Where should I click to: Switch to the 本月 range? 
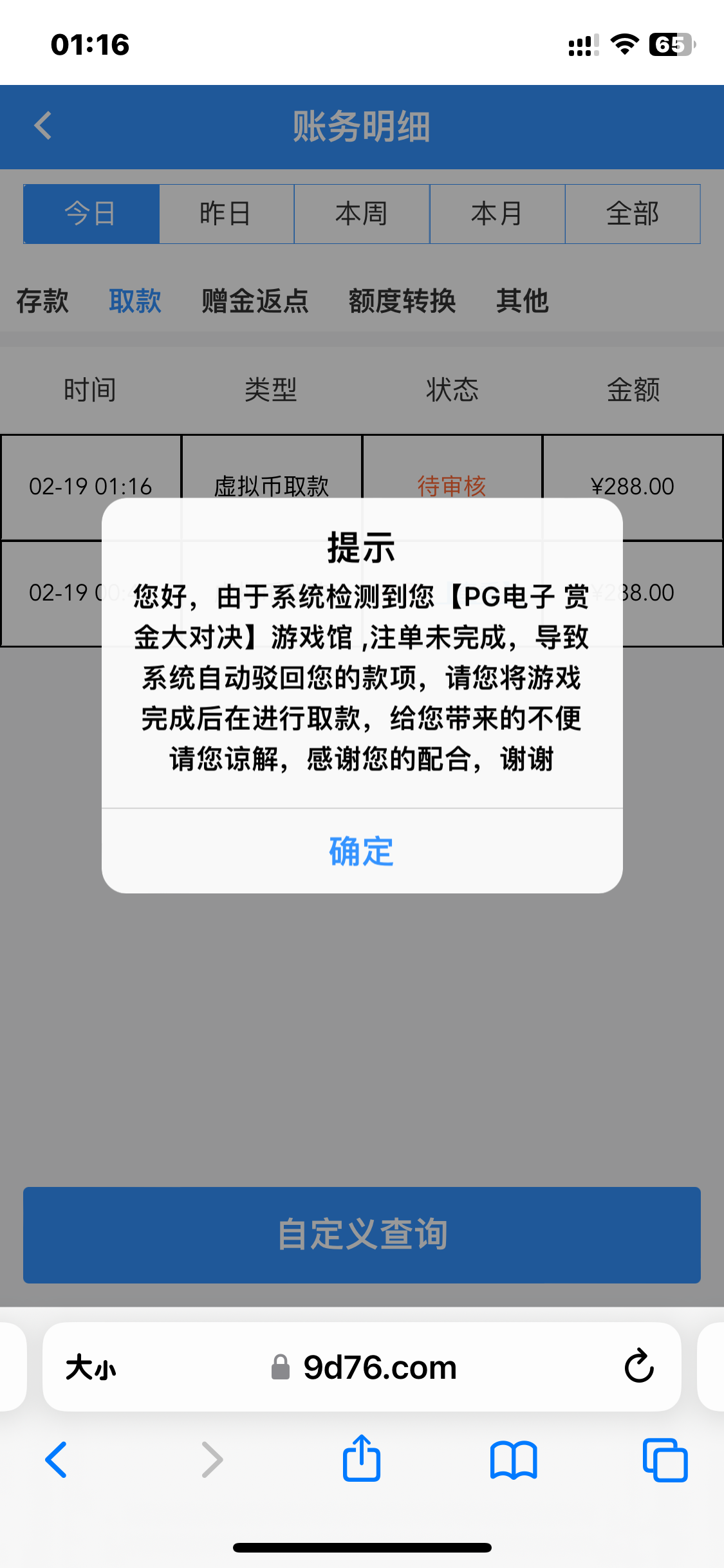[497, 214]
